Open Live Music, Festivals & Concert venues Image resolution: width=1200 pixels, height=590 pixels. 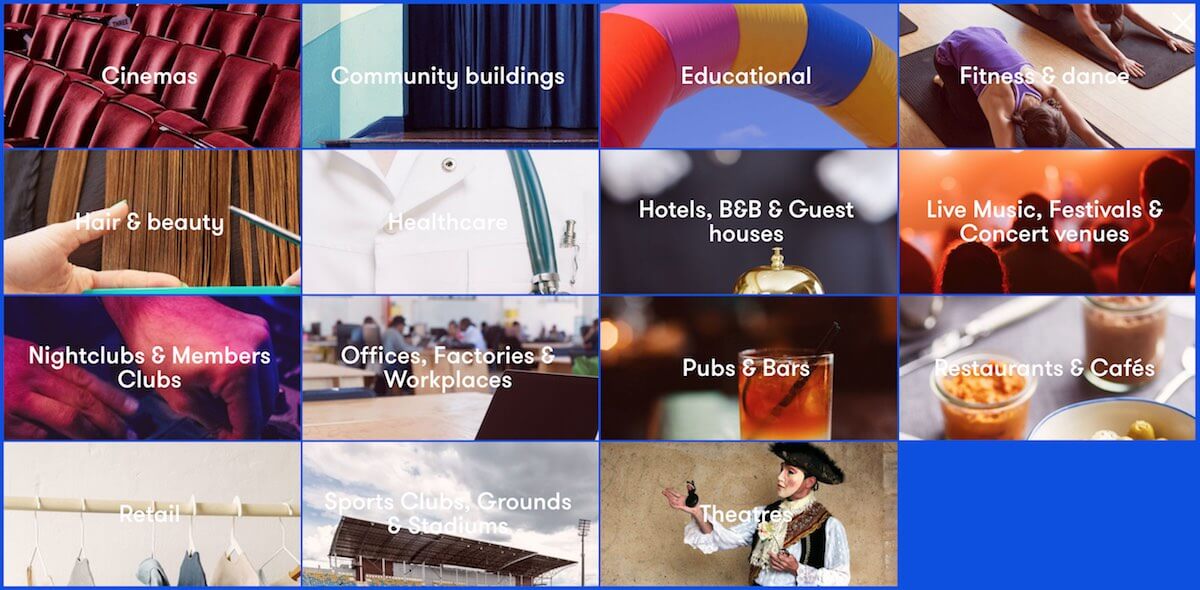(x=1045, y=222)
